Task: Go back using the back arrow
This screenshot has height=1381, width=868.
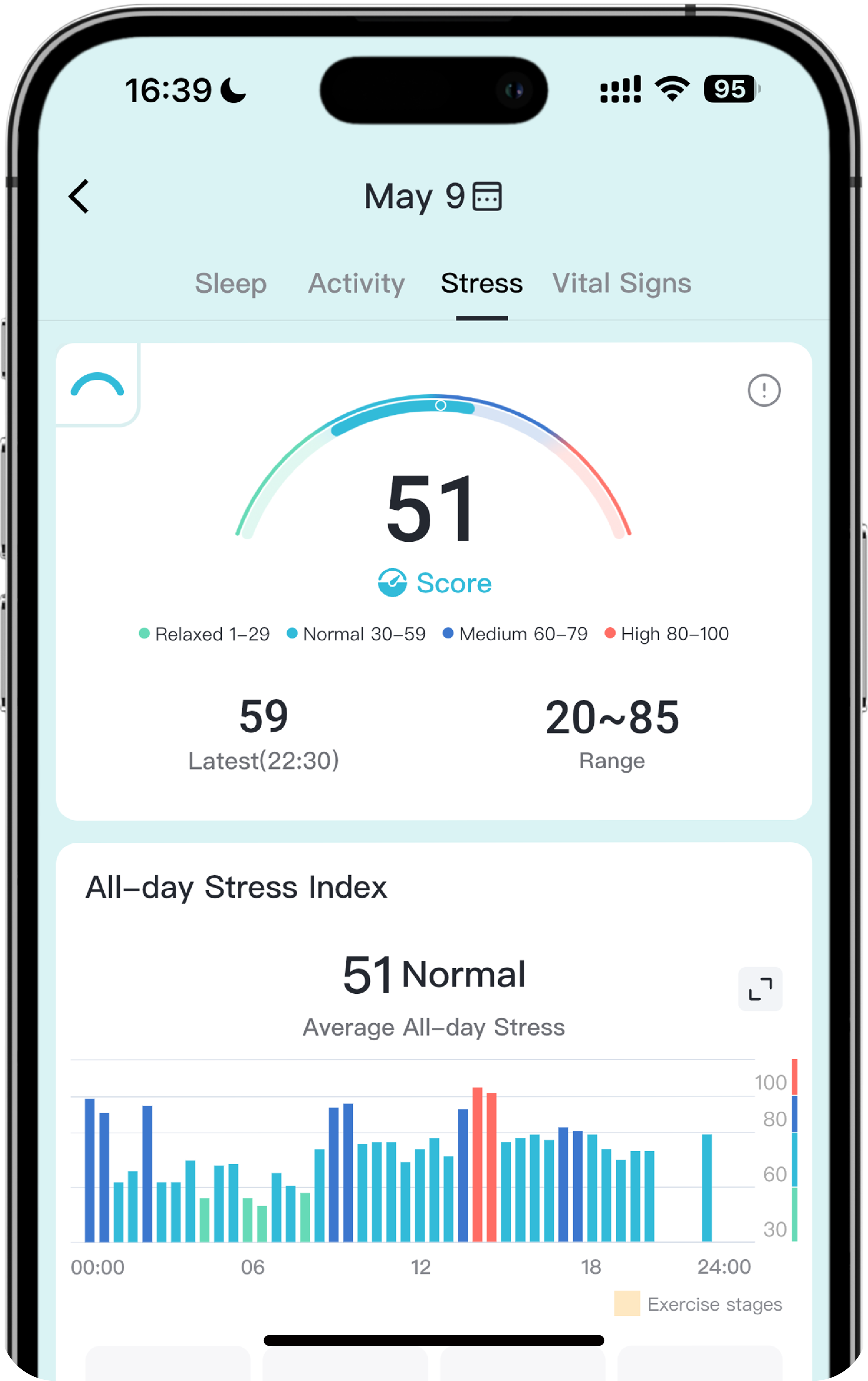Action: click(79, 197)
